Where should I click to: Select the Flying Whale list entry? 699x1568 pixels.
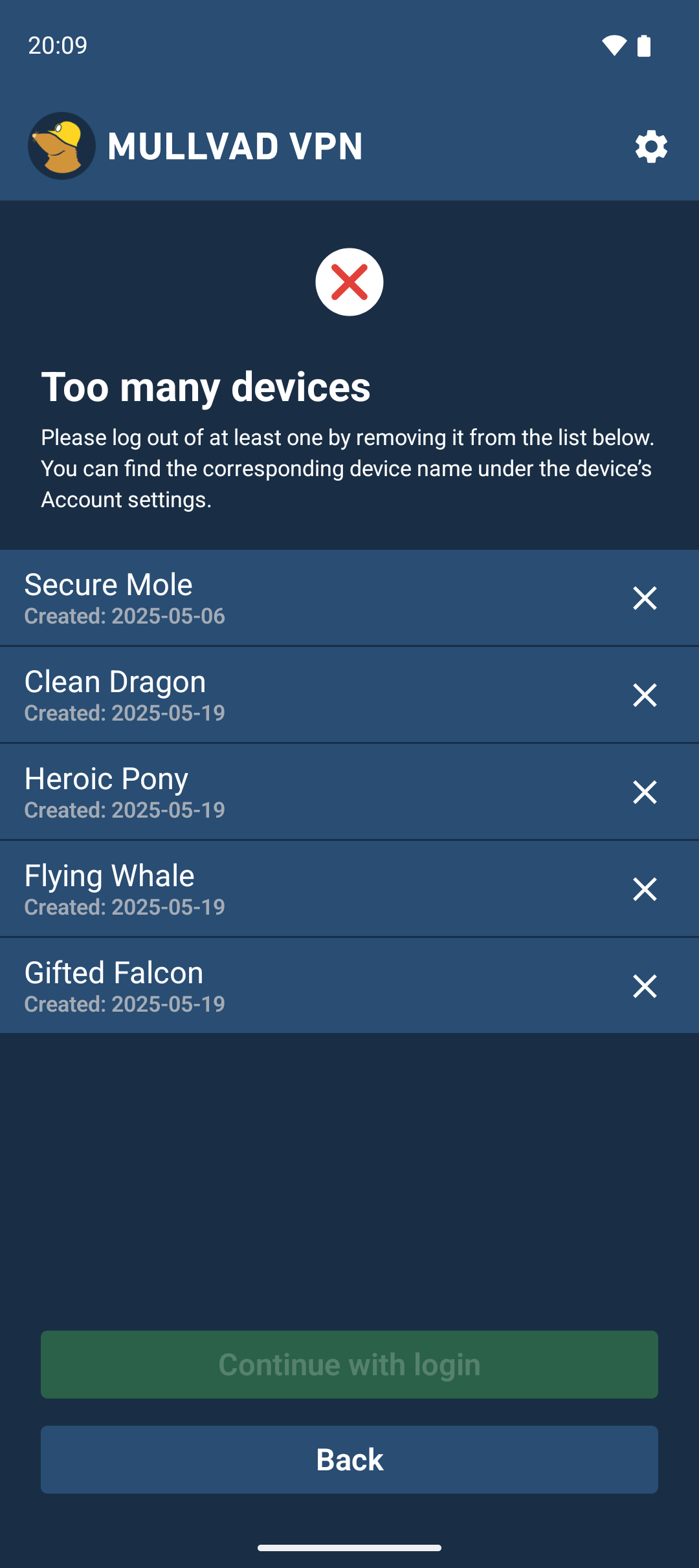[x=291, y=889]
